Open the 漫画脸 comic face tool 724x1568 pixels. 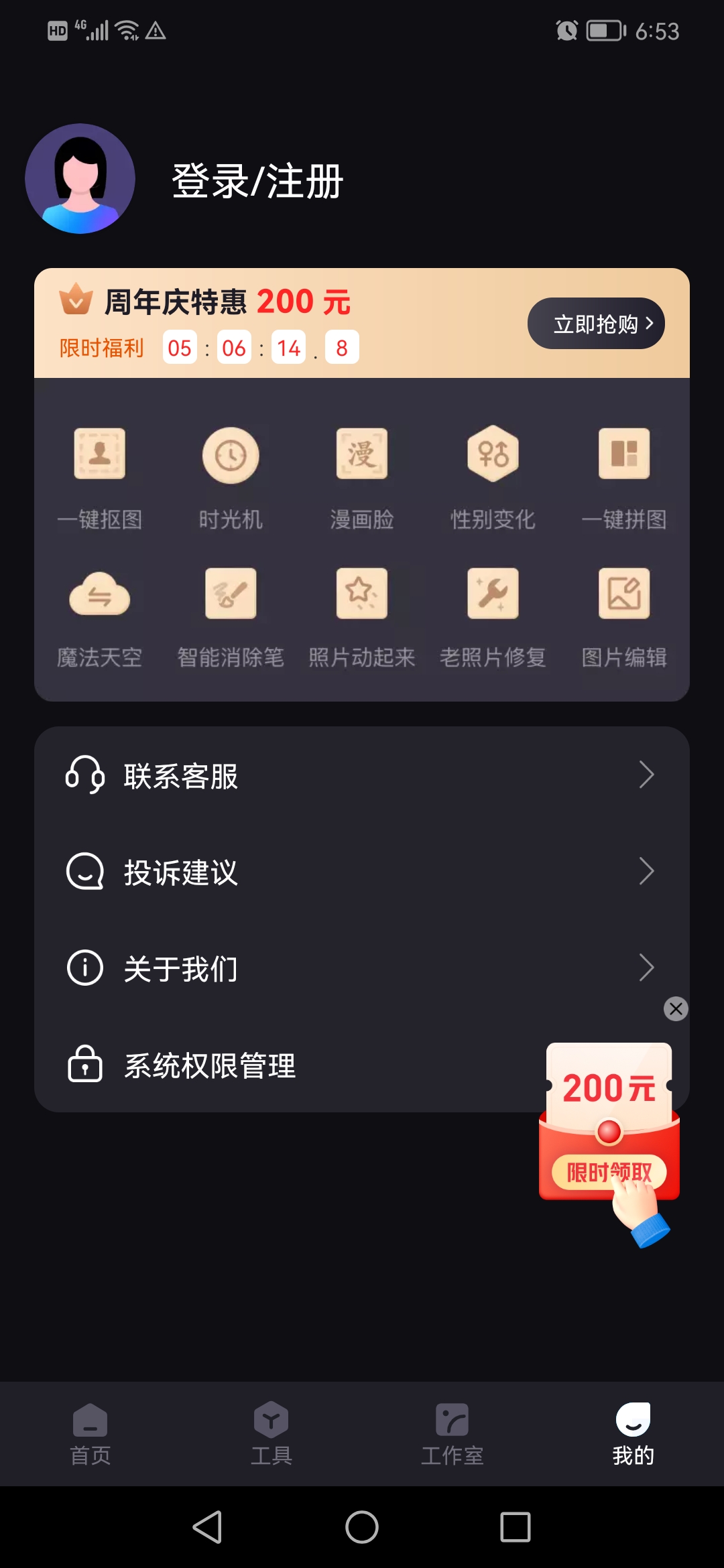pos(362,476)
